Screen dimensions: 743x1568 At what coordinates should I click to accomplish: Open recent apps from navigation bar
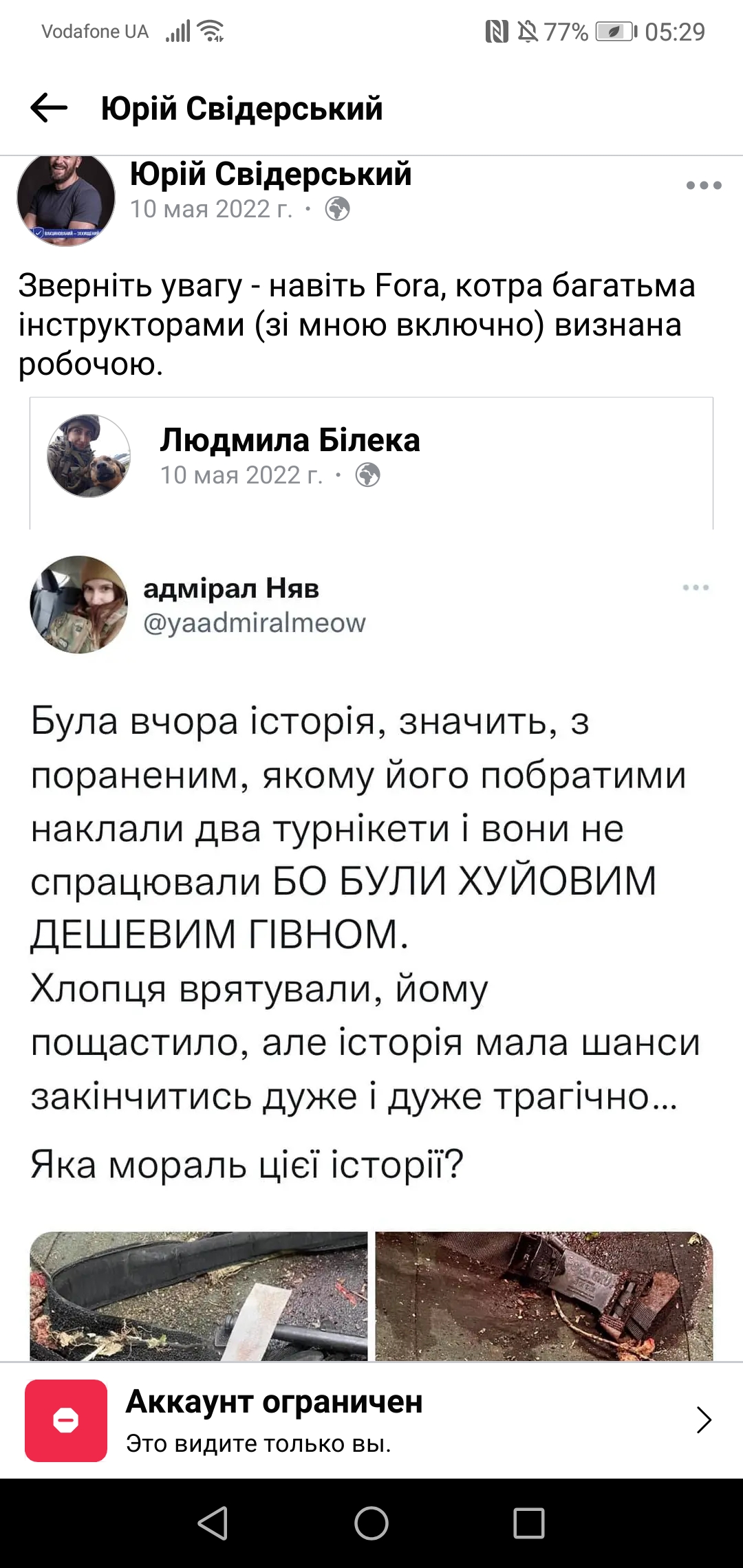click(529, 1523)
